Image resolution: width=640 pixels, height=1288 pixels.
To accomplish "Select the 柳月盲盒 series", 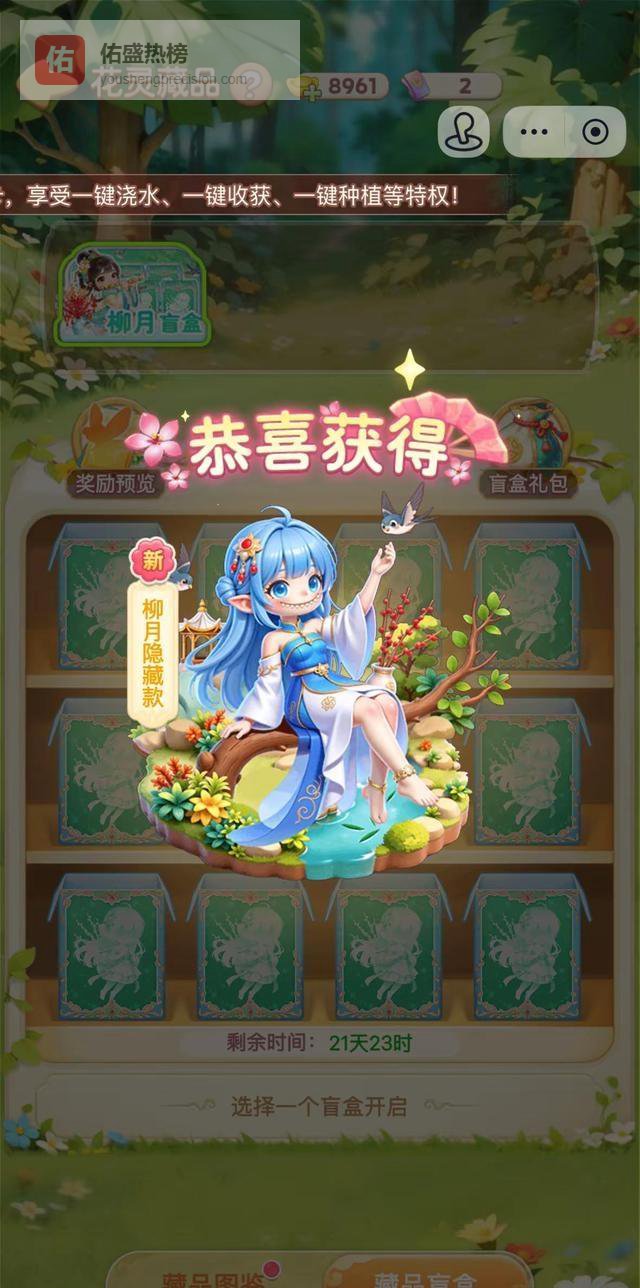I will coord(130,297).
